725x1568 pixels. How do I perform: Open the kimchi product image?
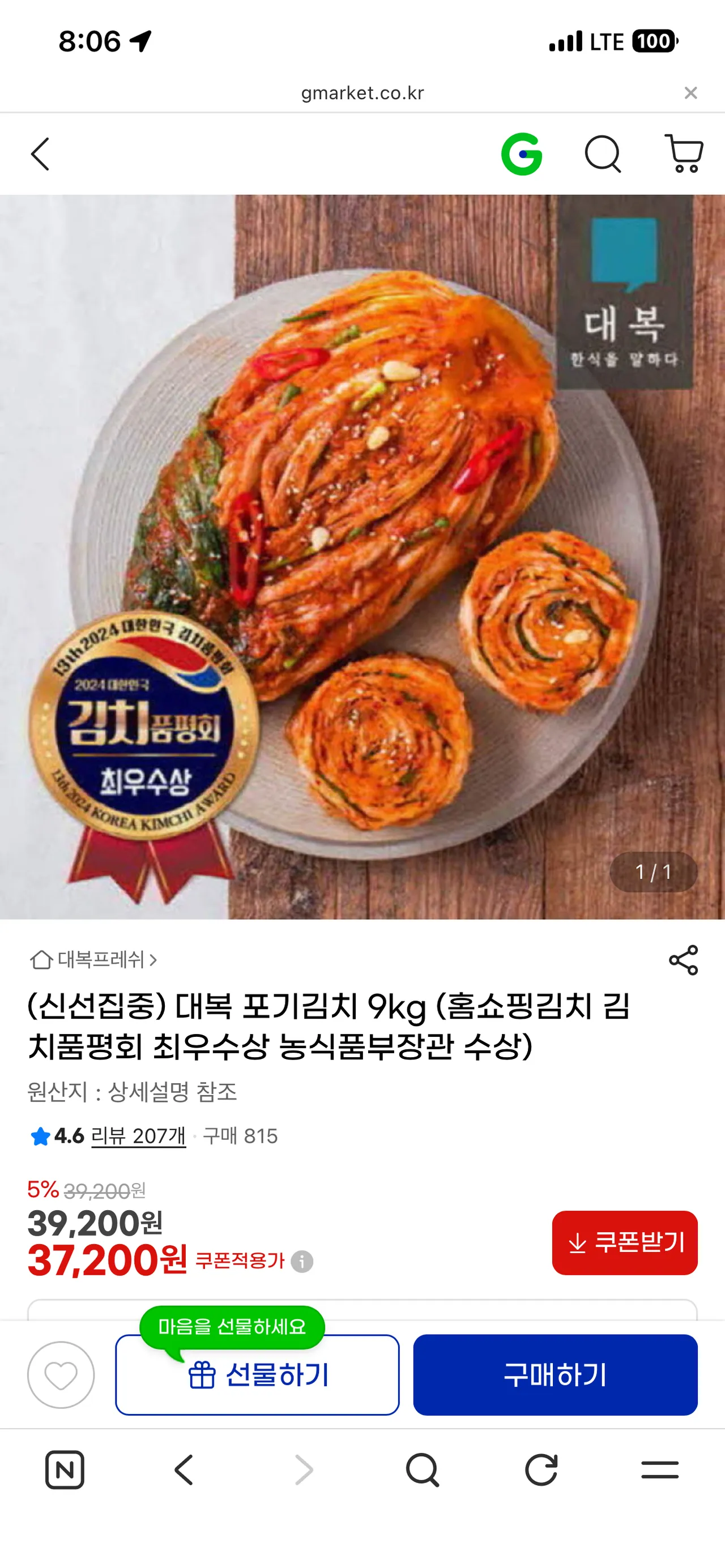click(x=362, y=556)
